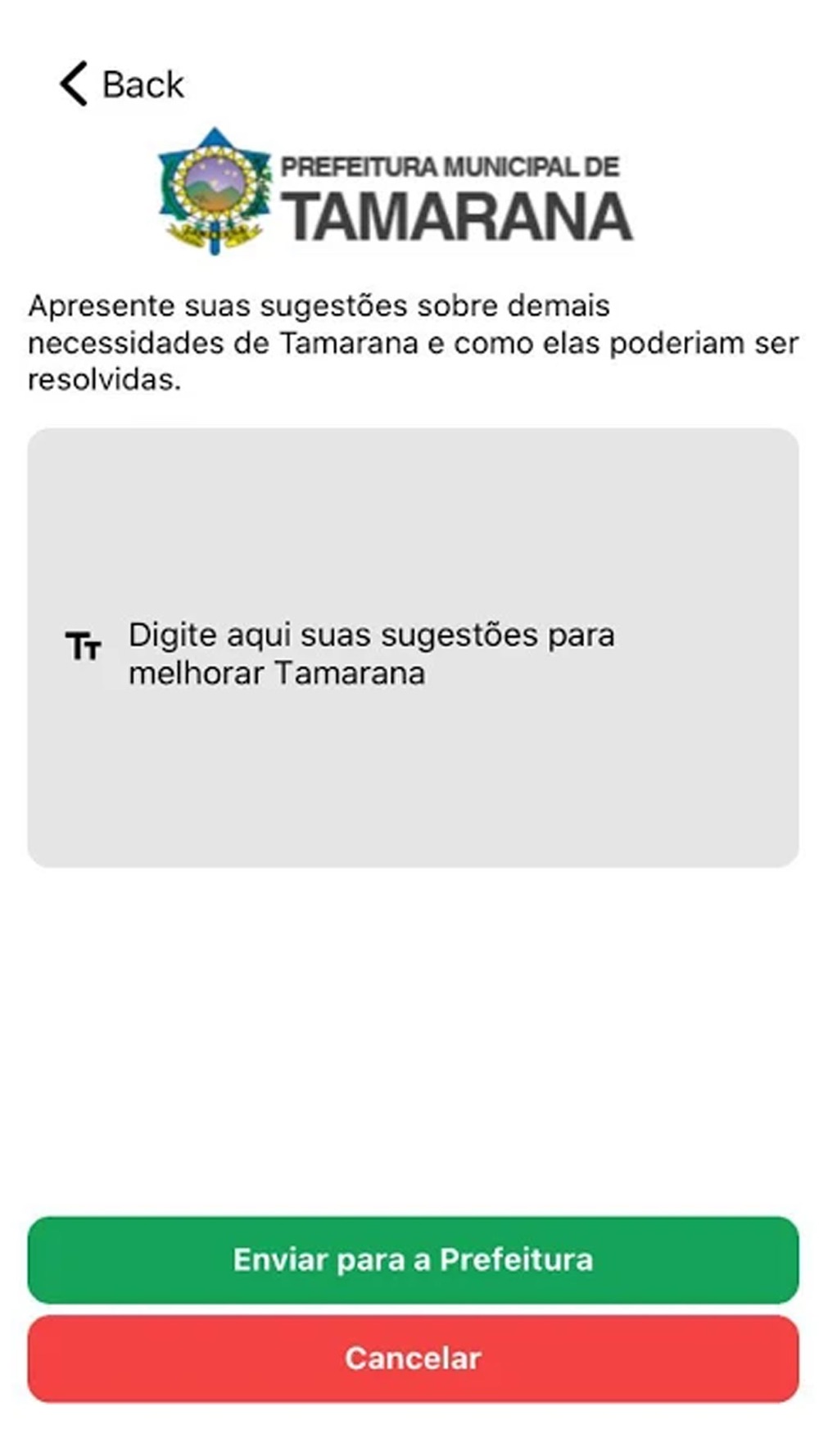Tap the red Cancelar button
Viewport: 819px width, 1456px height.
tap(413, 1359)
